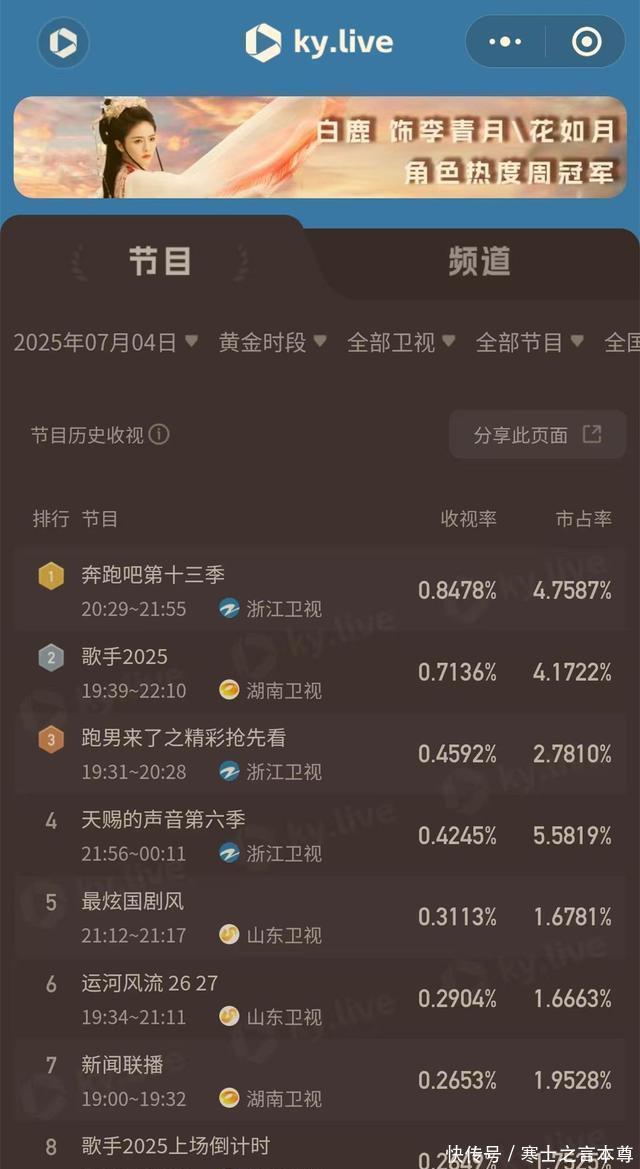Close the mini program with the circle button

(586, 42)
